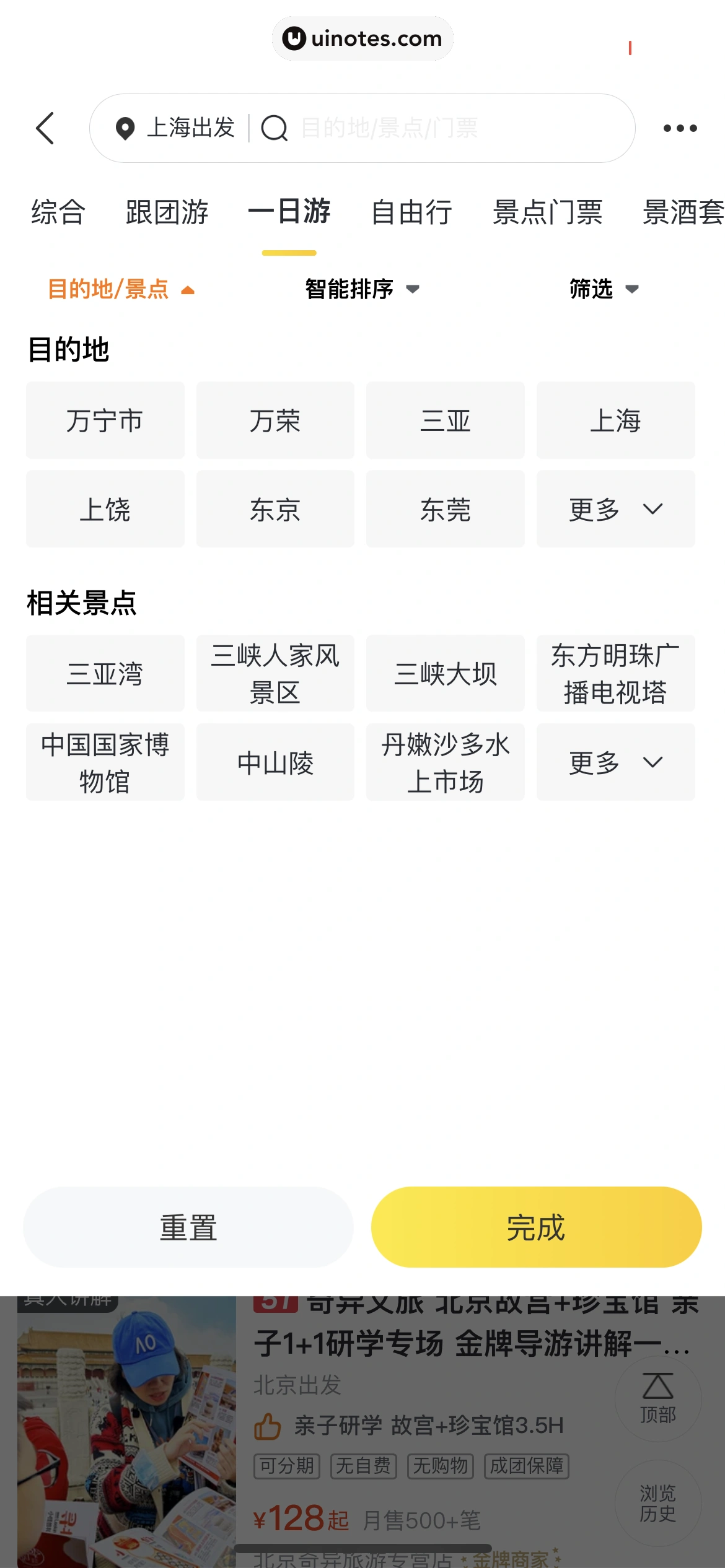This screenshot has width=725, height=1568.
Task: Expand 更多 under 相关景点
Action: point(615,762)
